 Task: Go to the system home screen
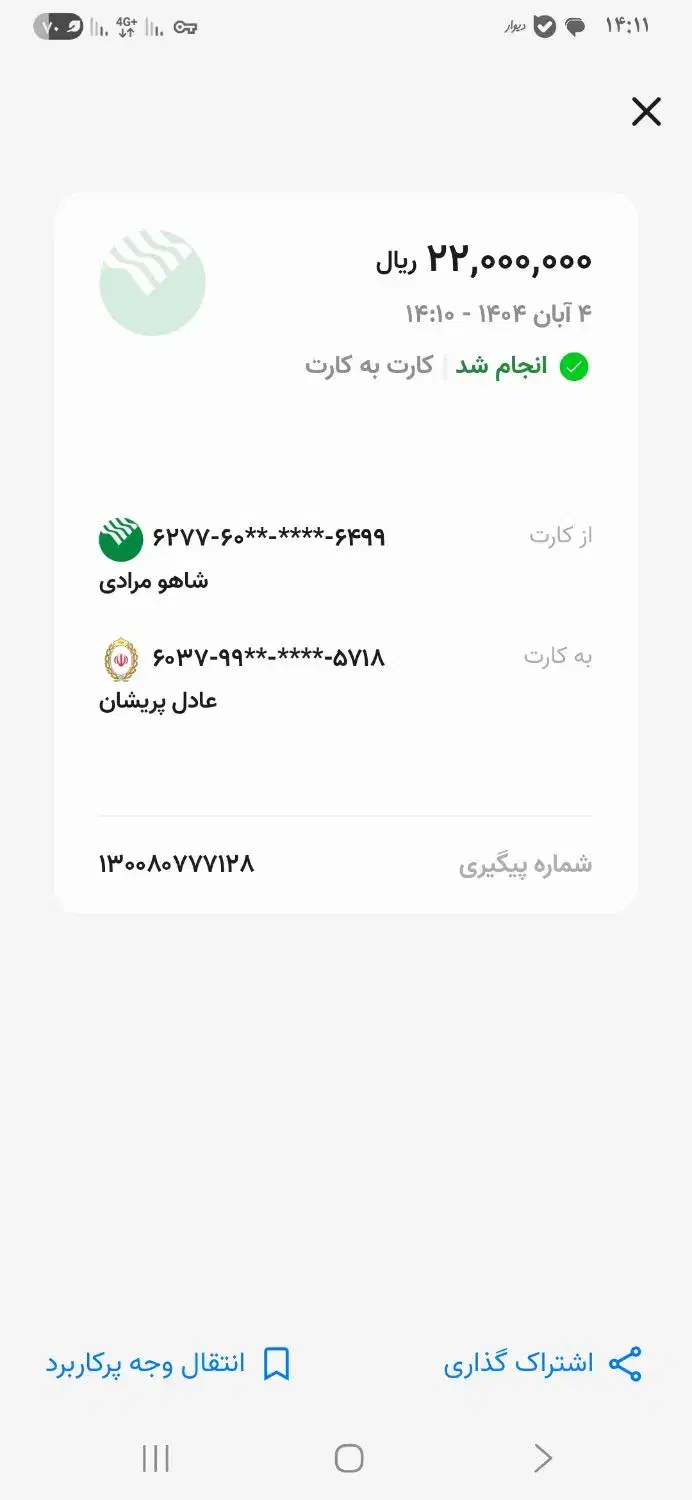pyautogui.click(x=348, y=1458)
